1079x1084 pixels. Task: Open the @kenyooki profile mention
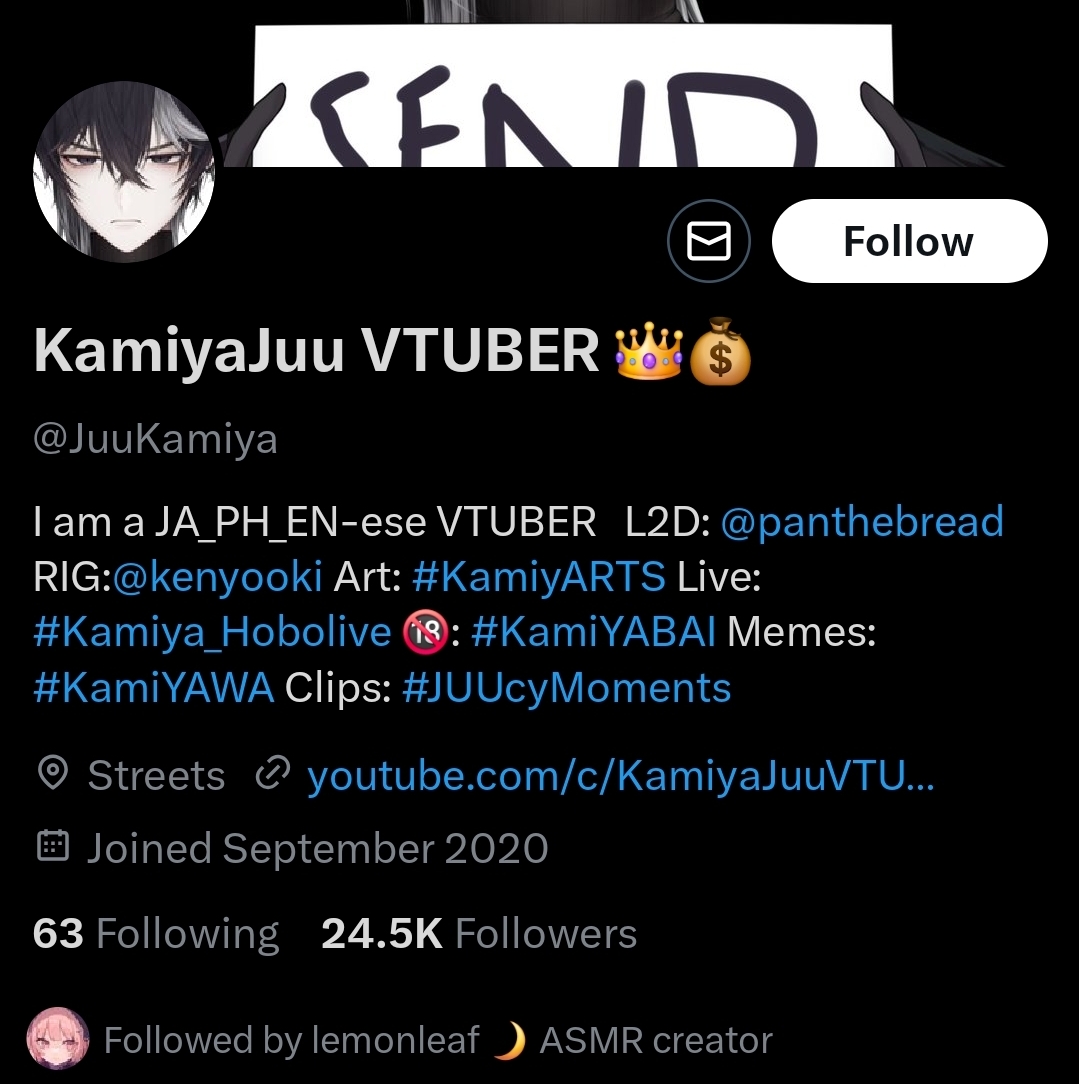coord(218,577)
